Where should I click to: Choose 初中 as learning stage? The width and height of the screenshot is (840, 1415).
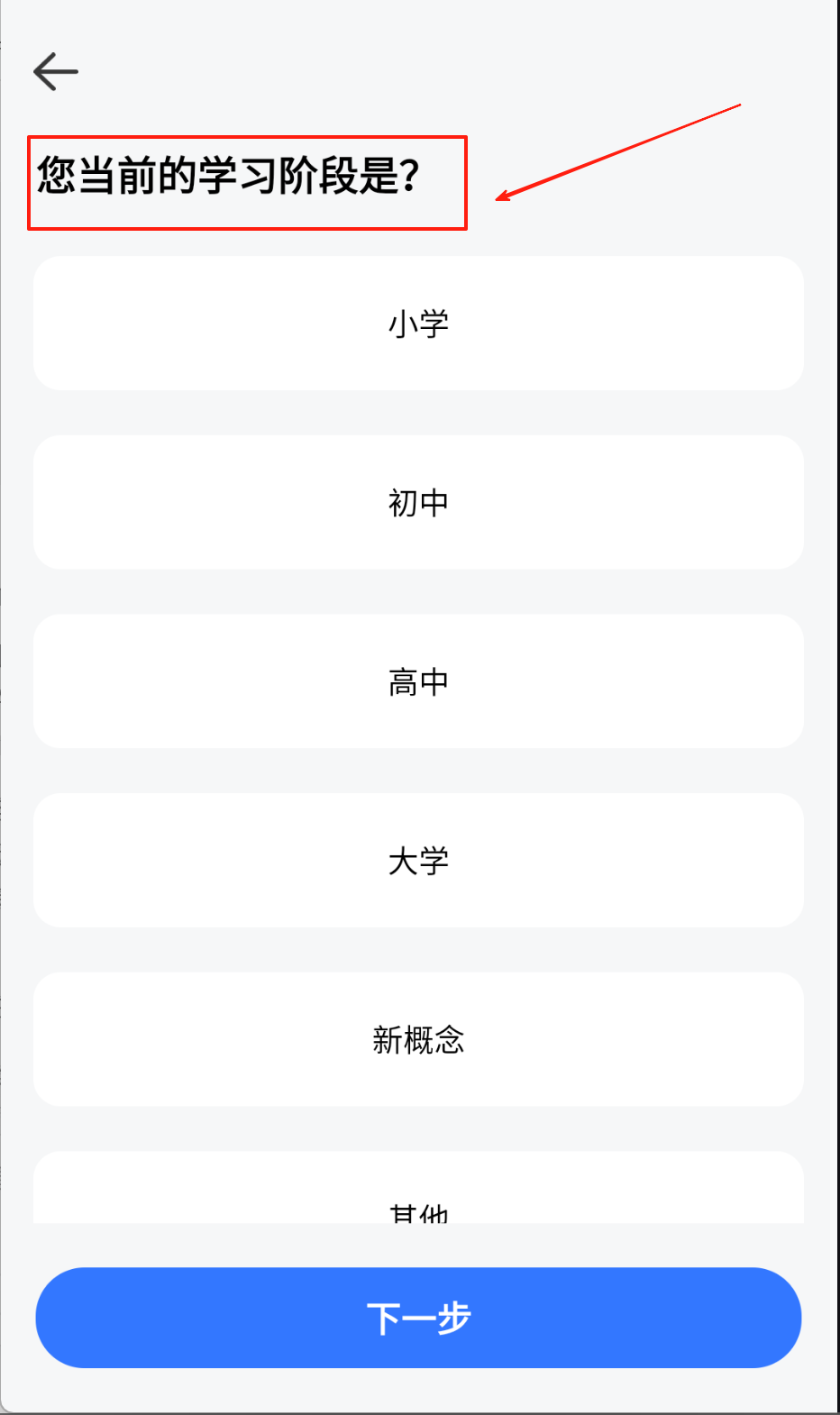point(418,502)
